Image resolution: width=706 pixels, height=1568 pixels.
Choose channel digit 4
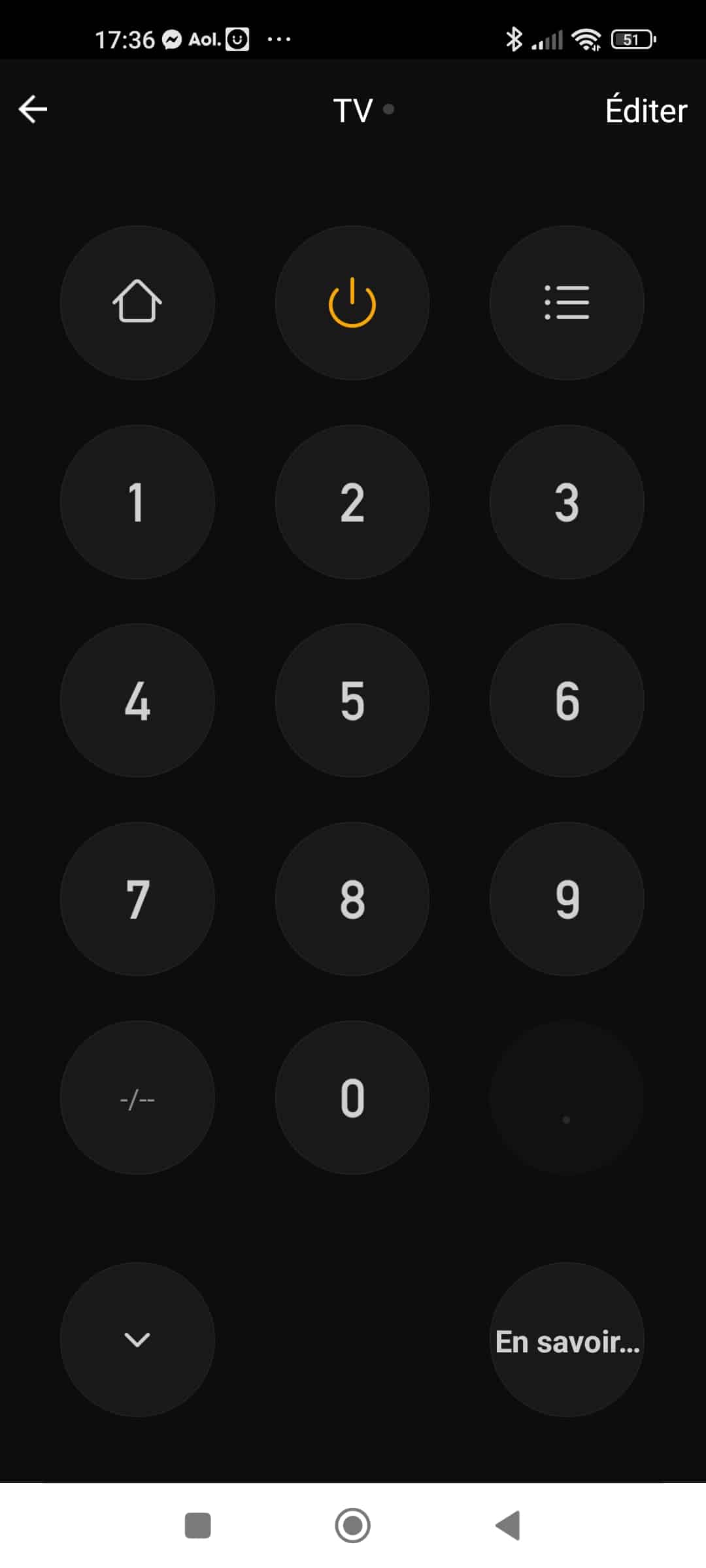[137, 700]
